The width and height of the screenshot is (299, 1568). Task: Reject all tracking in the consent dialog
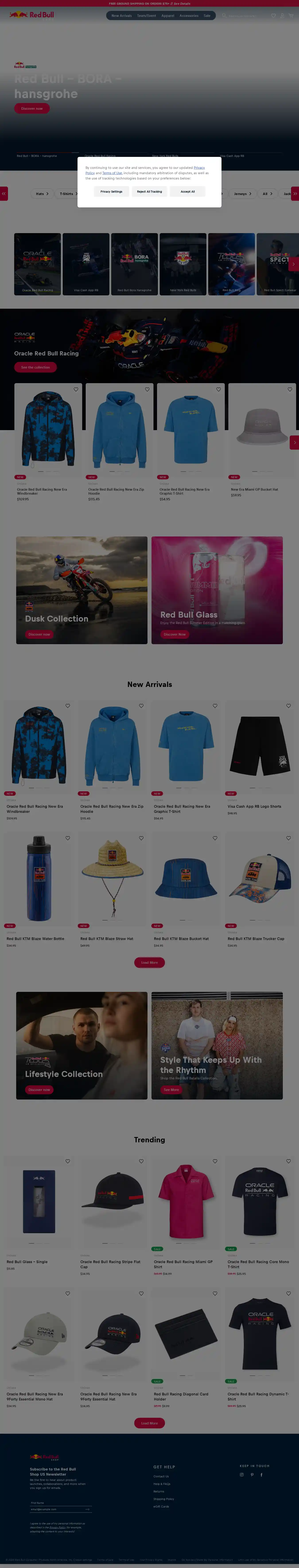tap(149, 192)
